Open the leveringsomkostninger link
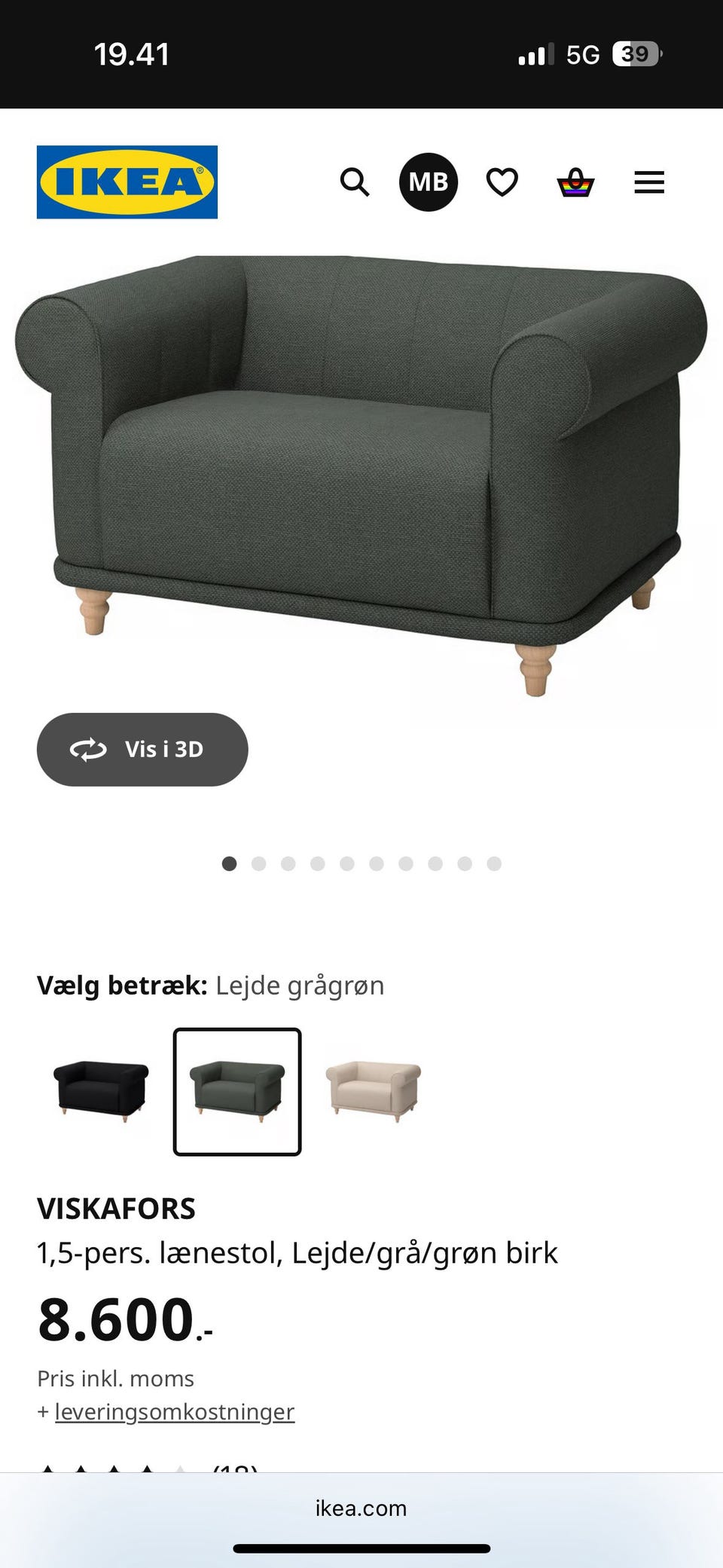This screenshot has width=723, height=1568. (174, 1411)
